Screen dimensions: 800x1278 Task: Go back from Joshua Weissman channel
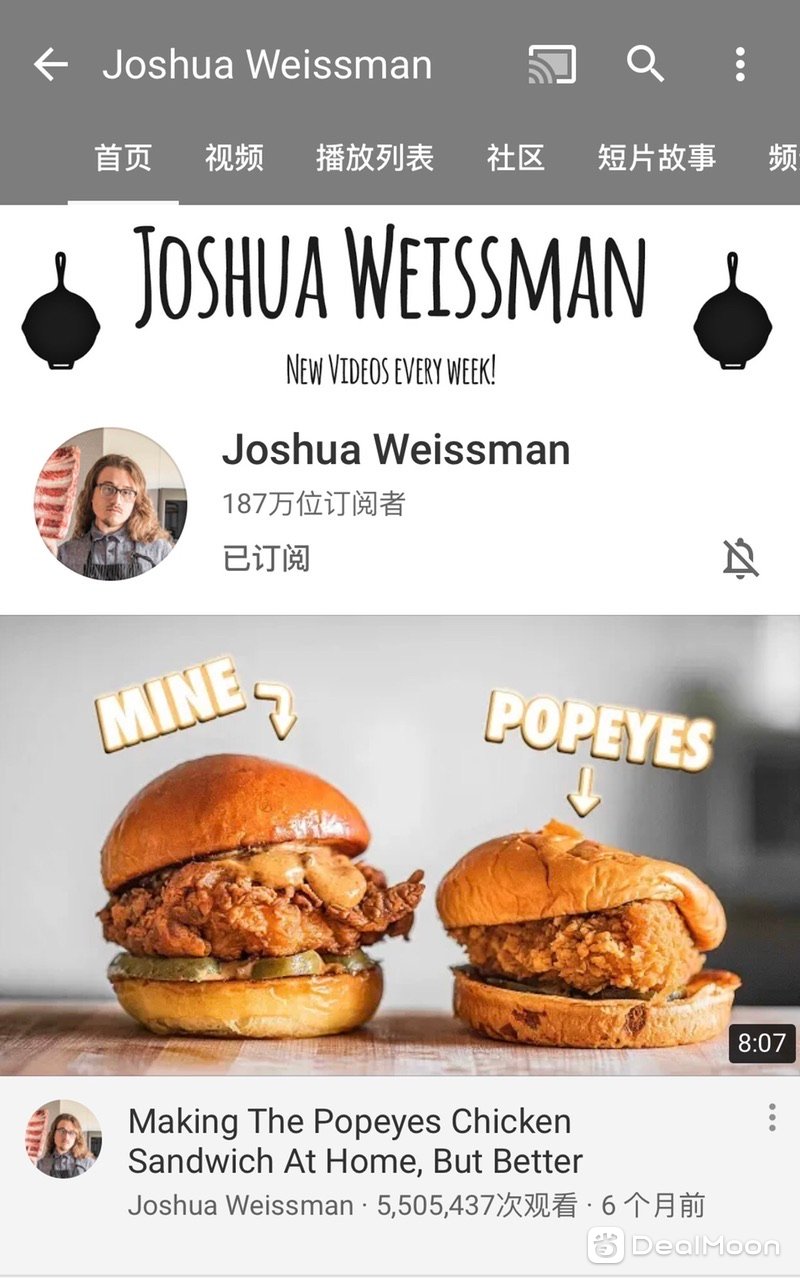click(50, 65)
